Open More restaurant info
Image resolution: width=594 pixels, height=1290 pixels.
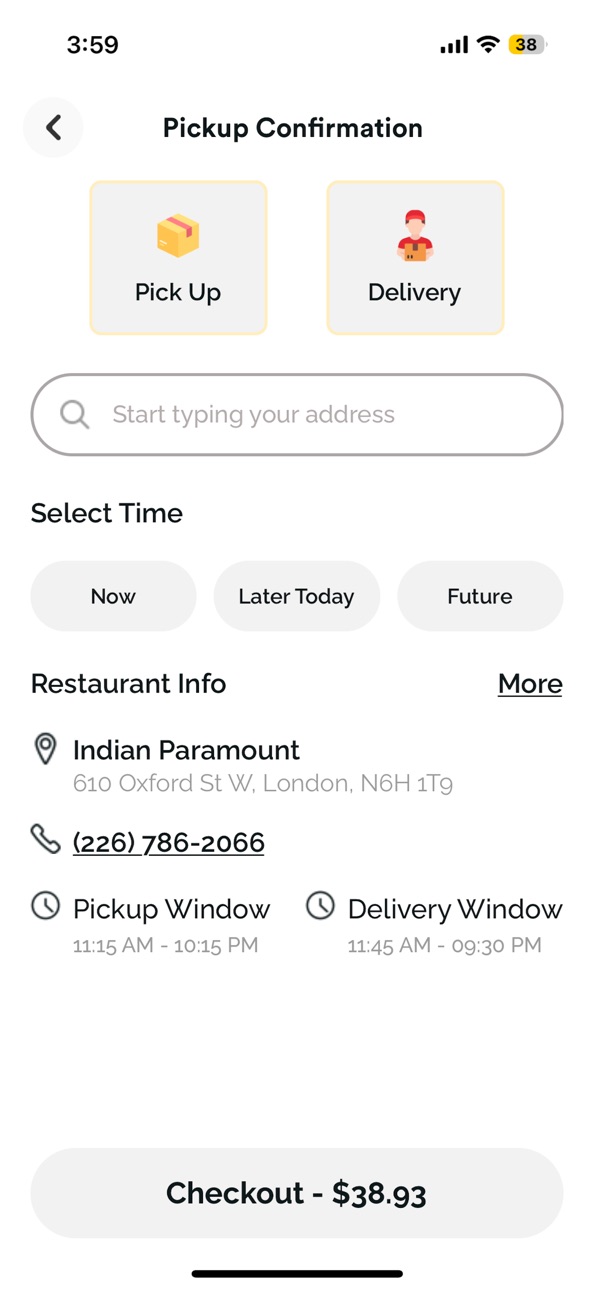530,684
